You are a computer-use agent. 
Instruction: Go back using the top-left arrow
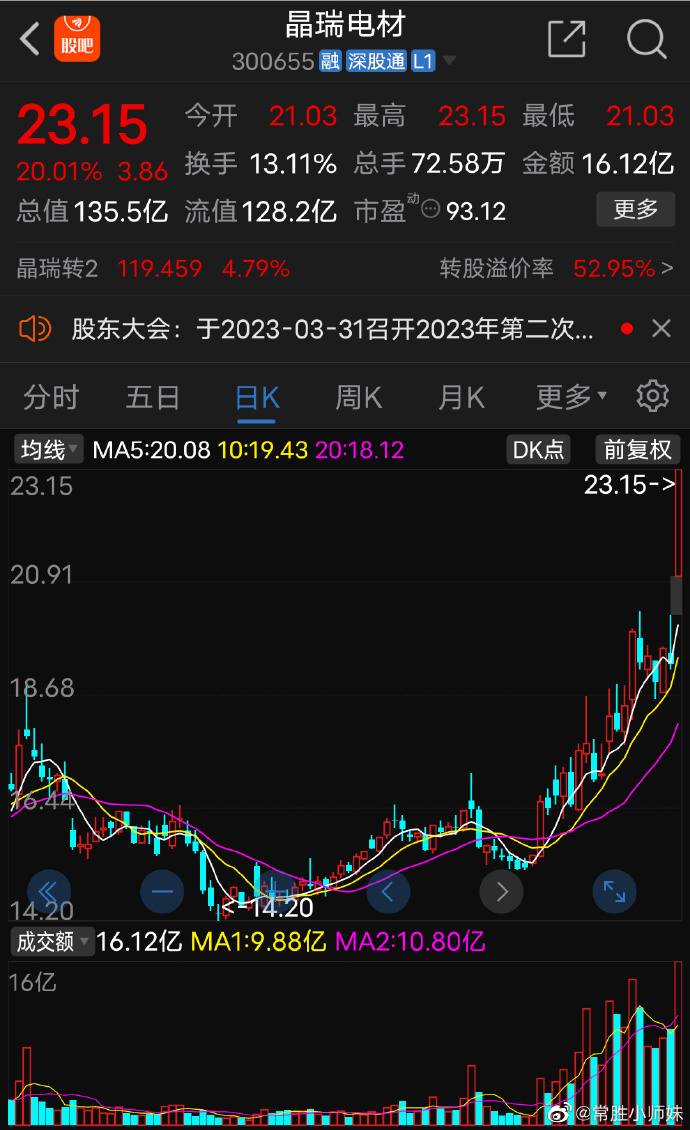30,39
